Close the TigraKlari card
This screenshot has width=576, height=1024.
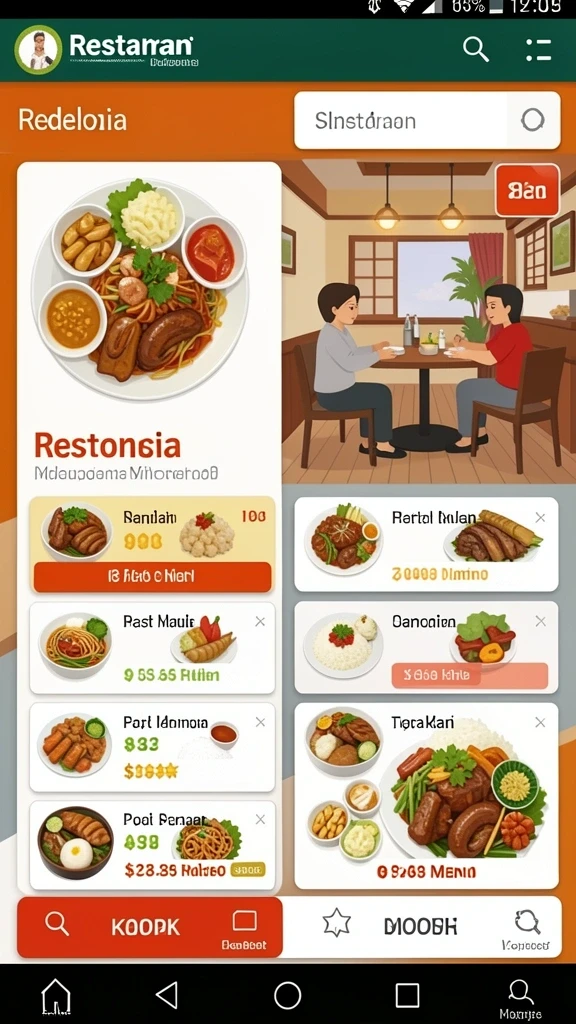540,722
